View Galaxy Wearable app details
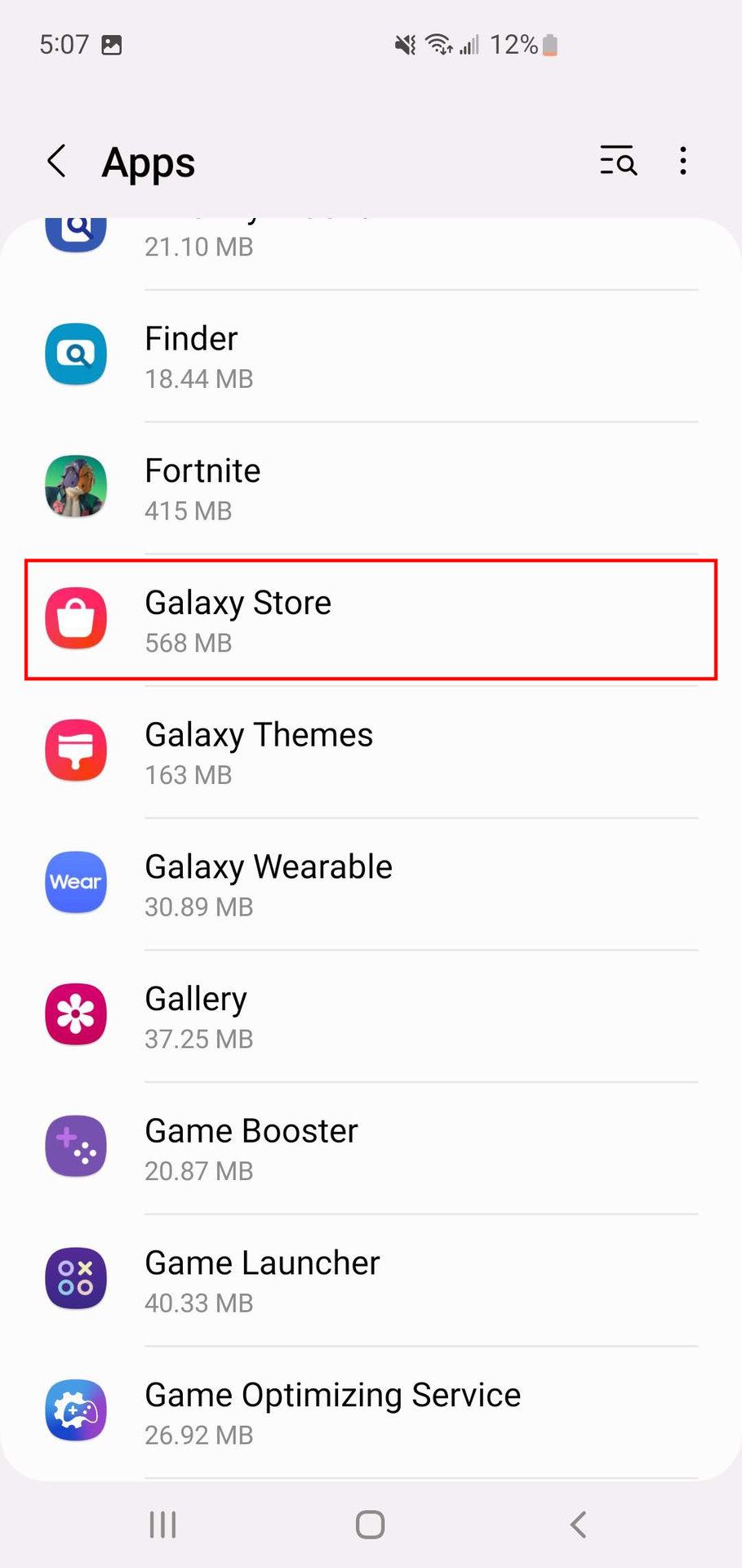 (371, 884)
